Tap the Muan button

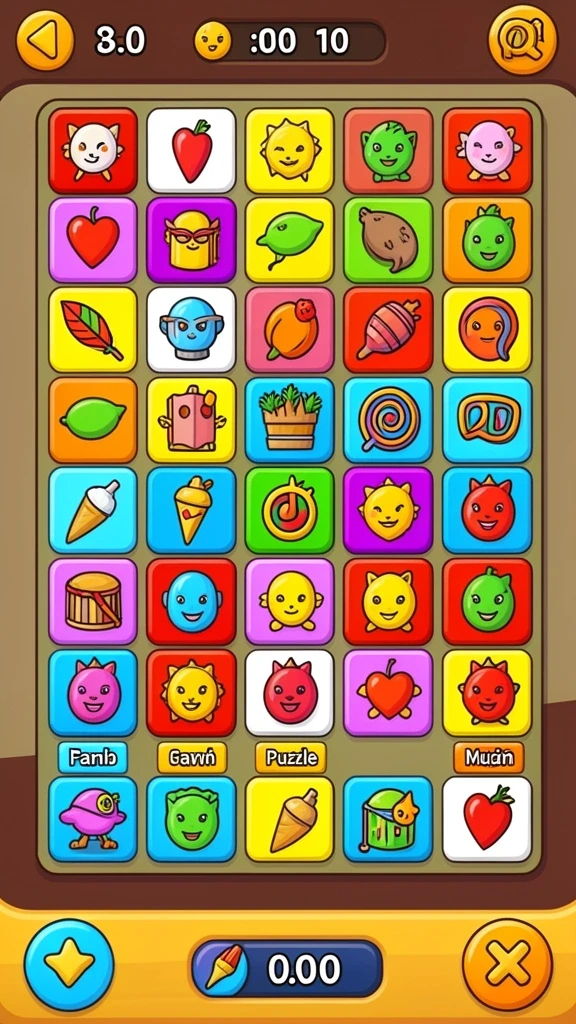pyautogui.click(x=488, y=758)
